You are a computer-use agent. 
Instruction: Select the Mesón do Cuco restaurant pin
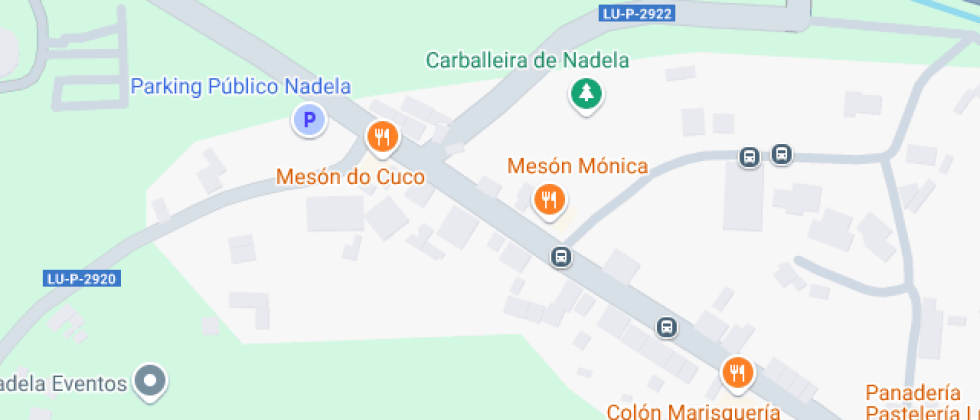[x=381, y=135]
